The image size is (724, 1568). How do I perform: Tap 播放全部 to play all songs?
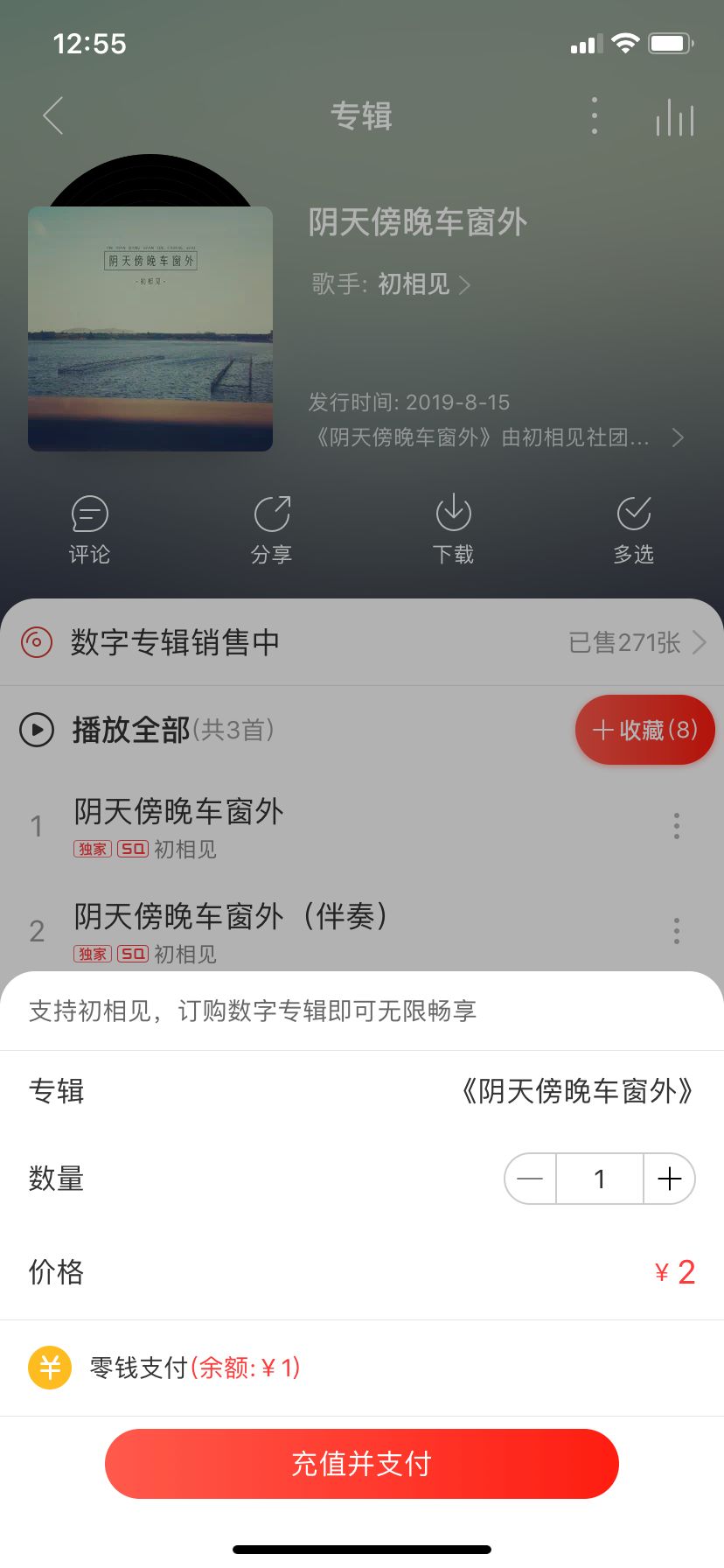tap(131, 730)
